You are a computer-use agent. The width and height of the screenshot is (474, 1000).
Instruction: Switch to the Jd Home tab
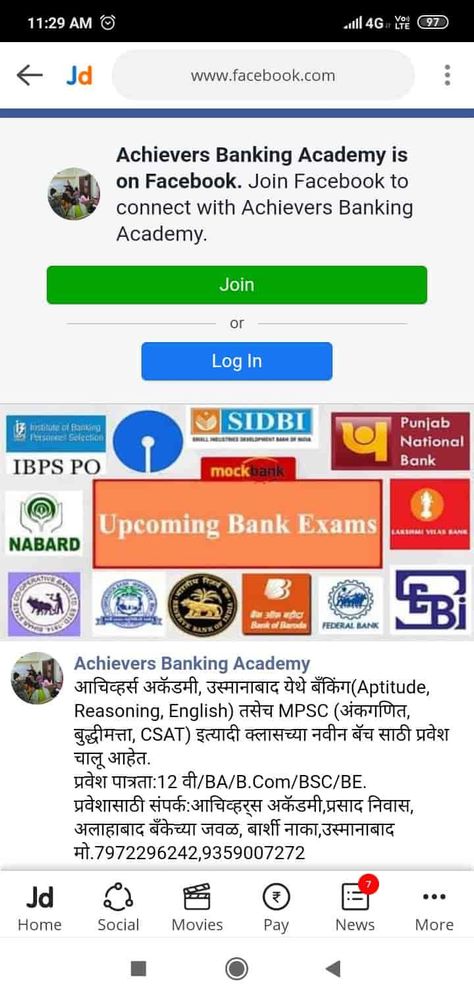[x=40, y=907]
